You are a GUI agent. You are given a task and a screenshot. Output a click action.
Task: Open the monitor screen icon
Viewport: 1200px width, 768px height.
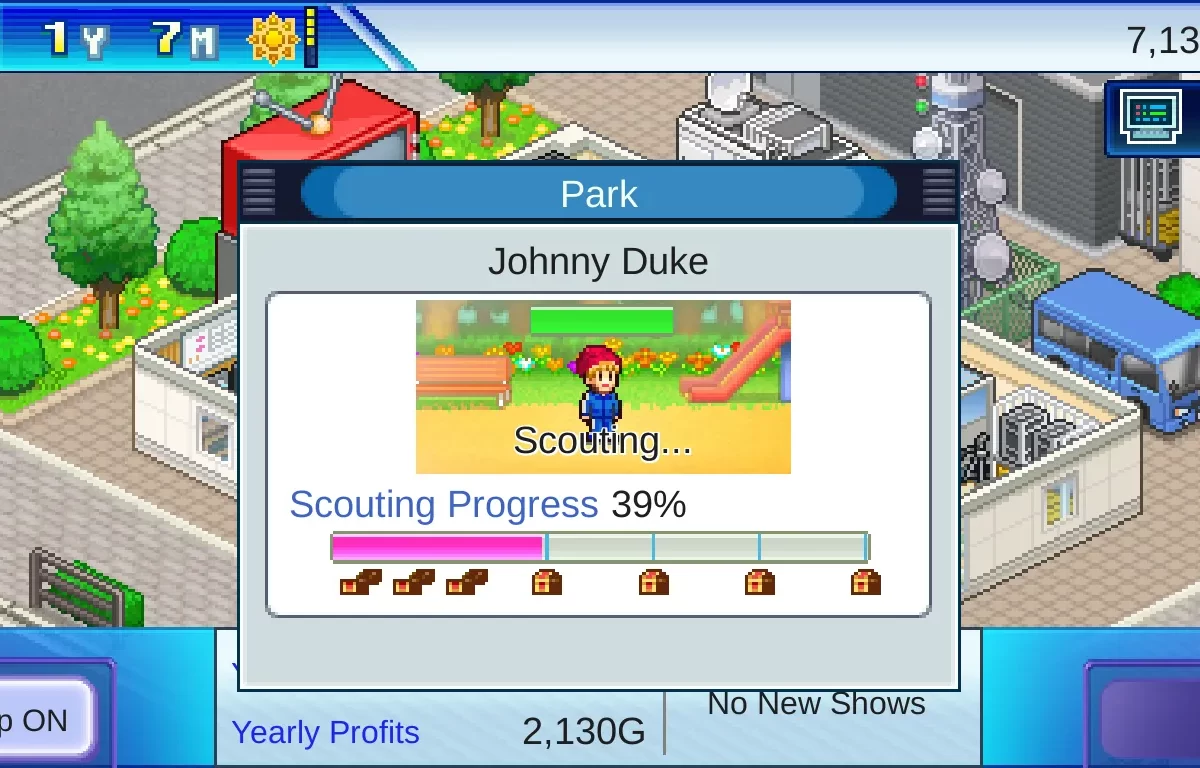click(1153, 118)
